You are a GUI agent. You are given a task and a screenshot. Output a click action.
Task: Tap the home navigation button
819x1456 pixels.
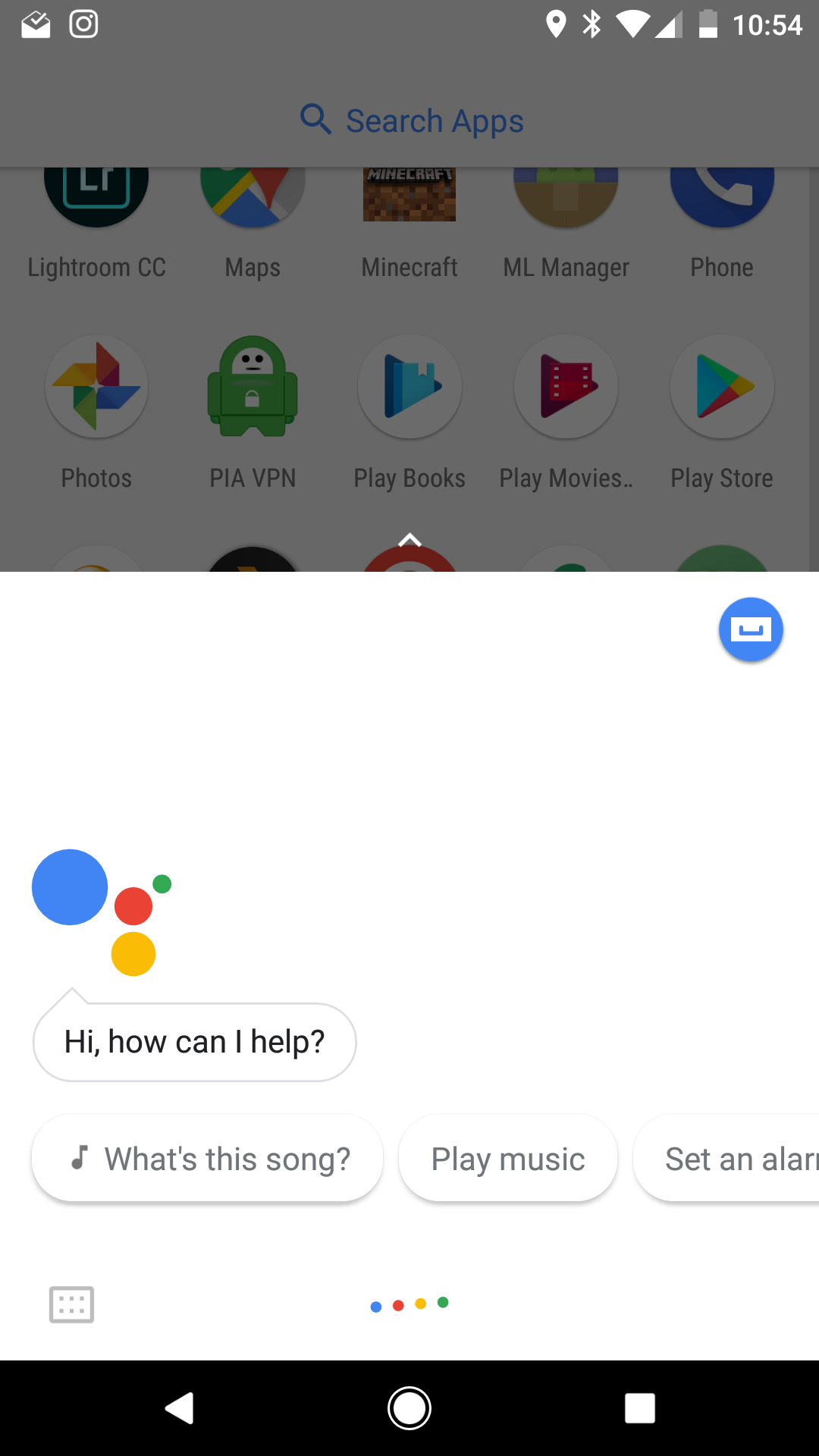(x=409, y=1408)
